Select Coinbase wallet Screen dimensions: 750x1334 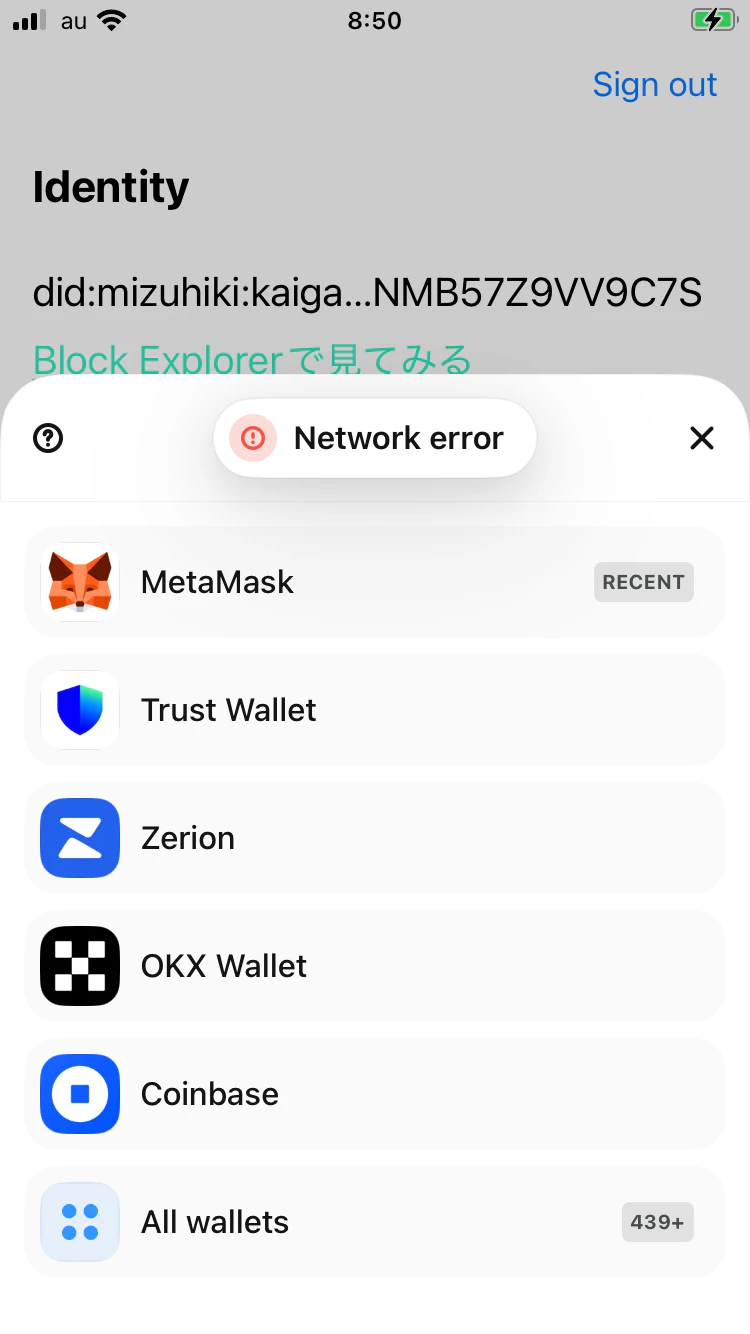pos(374,1094)
